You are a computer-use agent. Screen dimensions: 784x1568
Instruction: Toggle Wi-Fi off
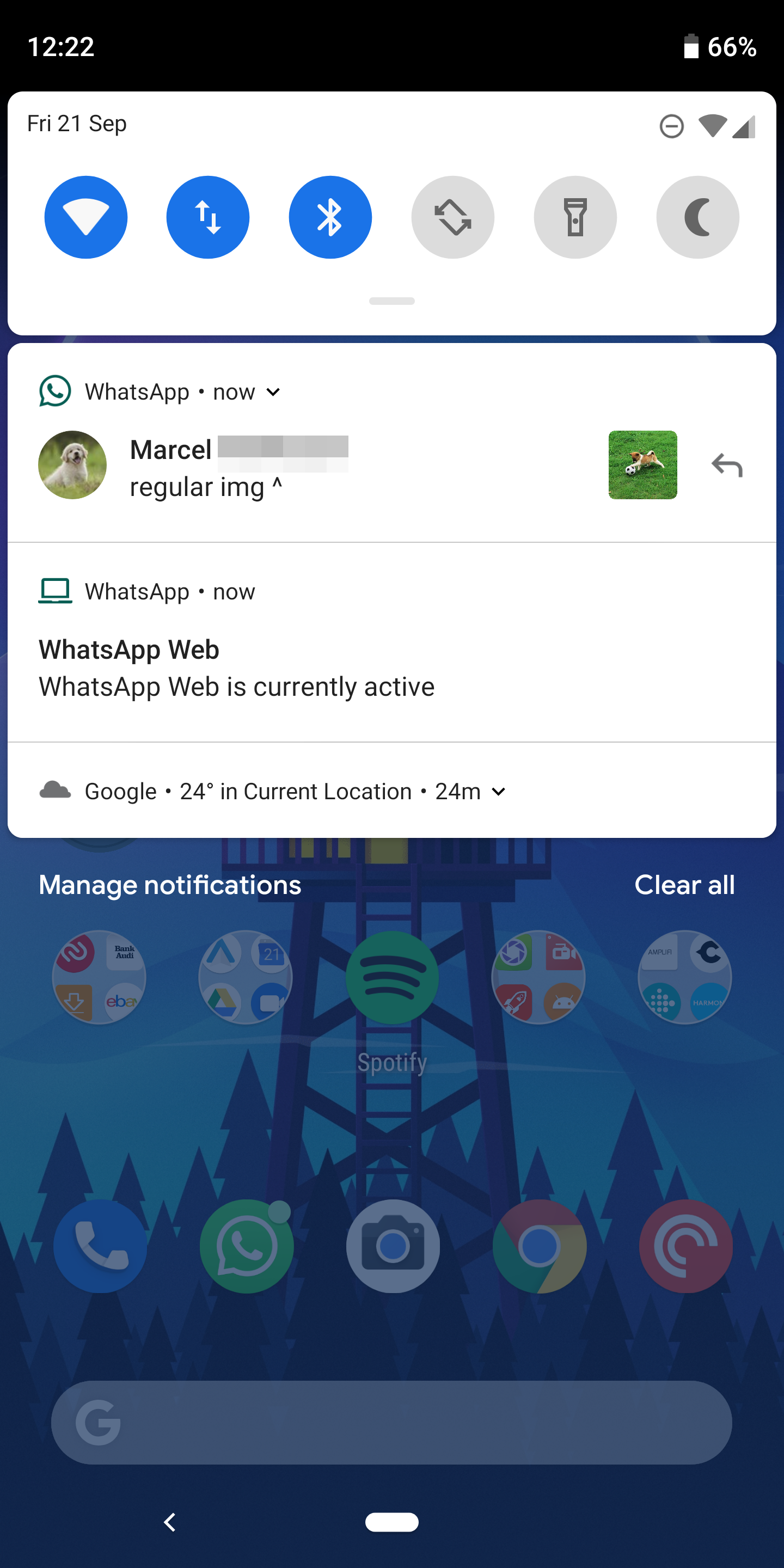point(86,217)
